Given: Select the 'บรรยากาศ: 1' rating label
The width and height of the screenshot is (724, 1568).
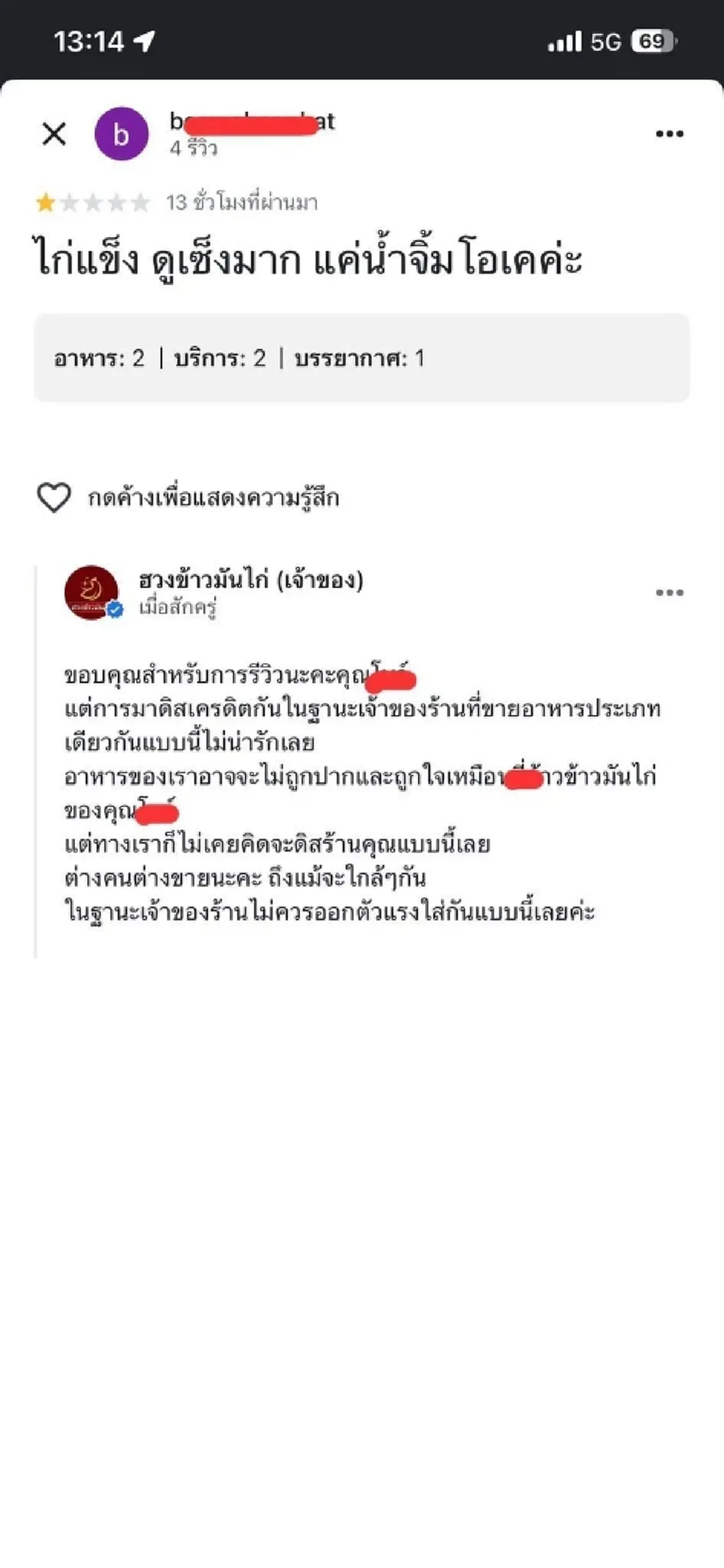Looking at the screenshot, I should point(362,359).
